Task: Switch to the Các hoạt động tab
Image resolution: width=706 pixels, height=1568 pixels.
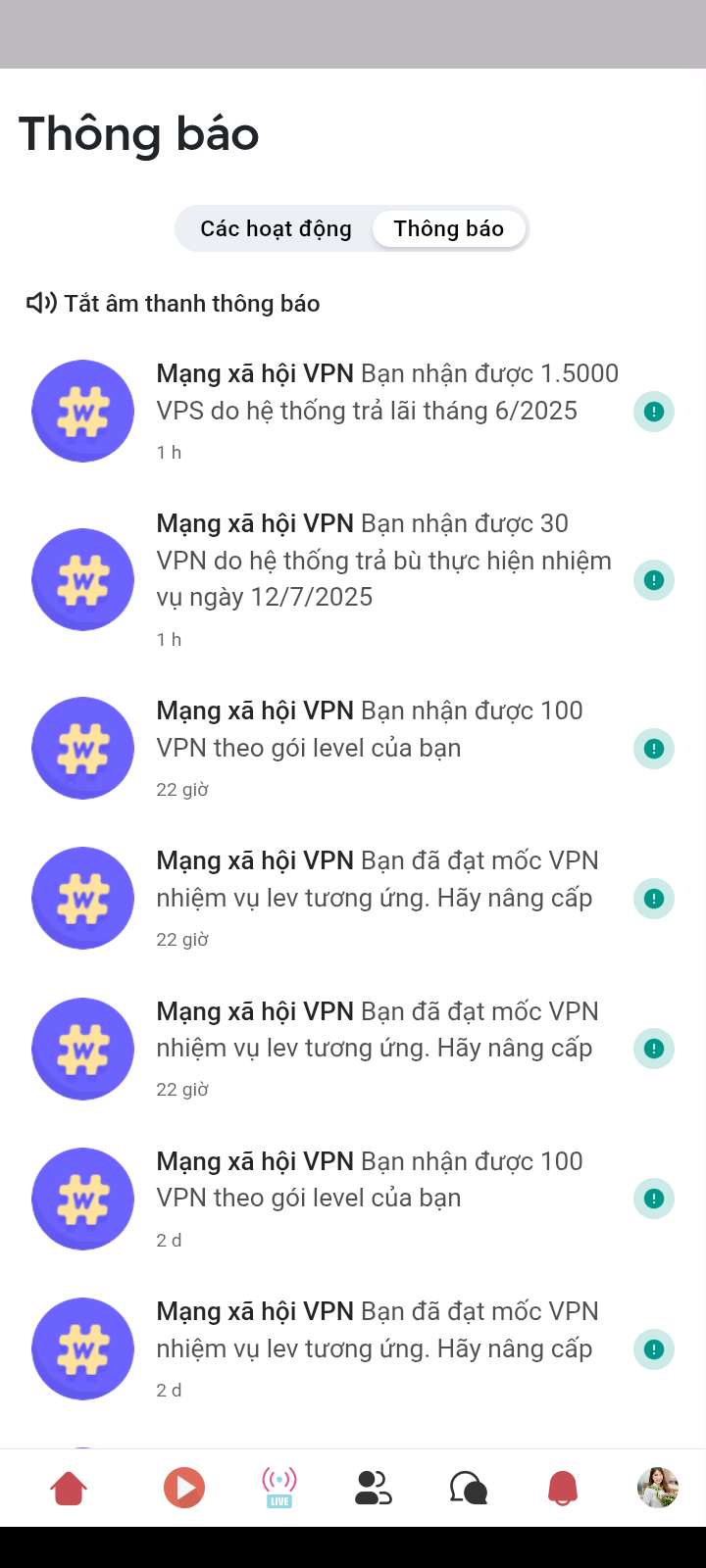Action: point(276,229)
